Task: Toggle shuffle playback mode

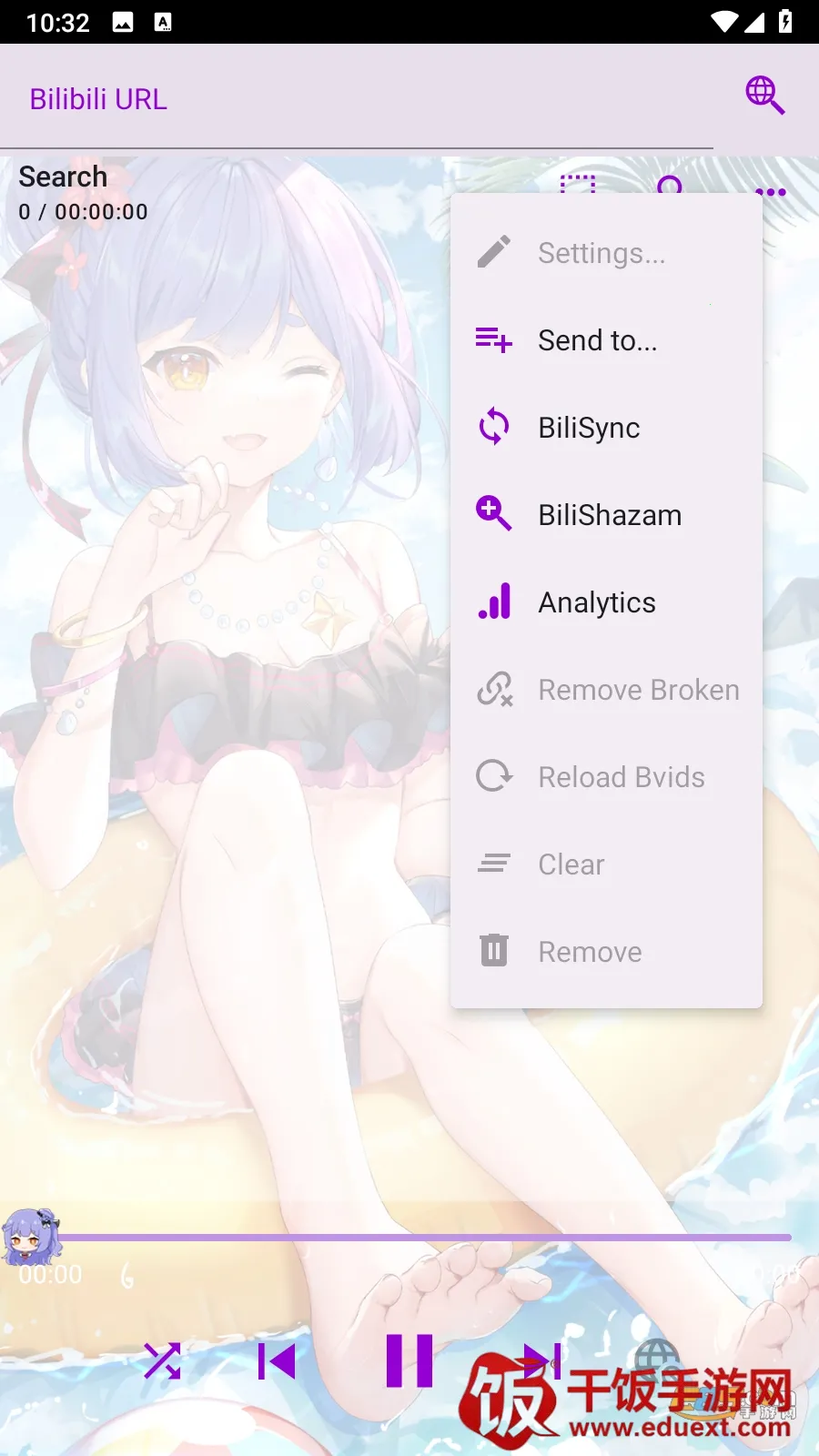Action: click(x=162, y=1361)
